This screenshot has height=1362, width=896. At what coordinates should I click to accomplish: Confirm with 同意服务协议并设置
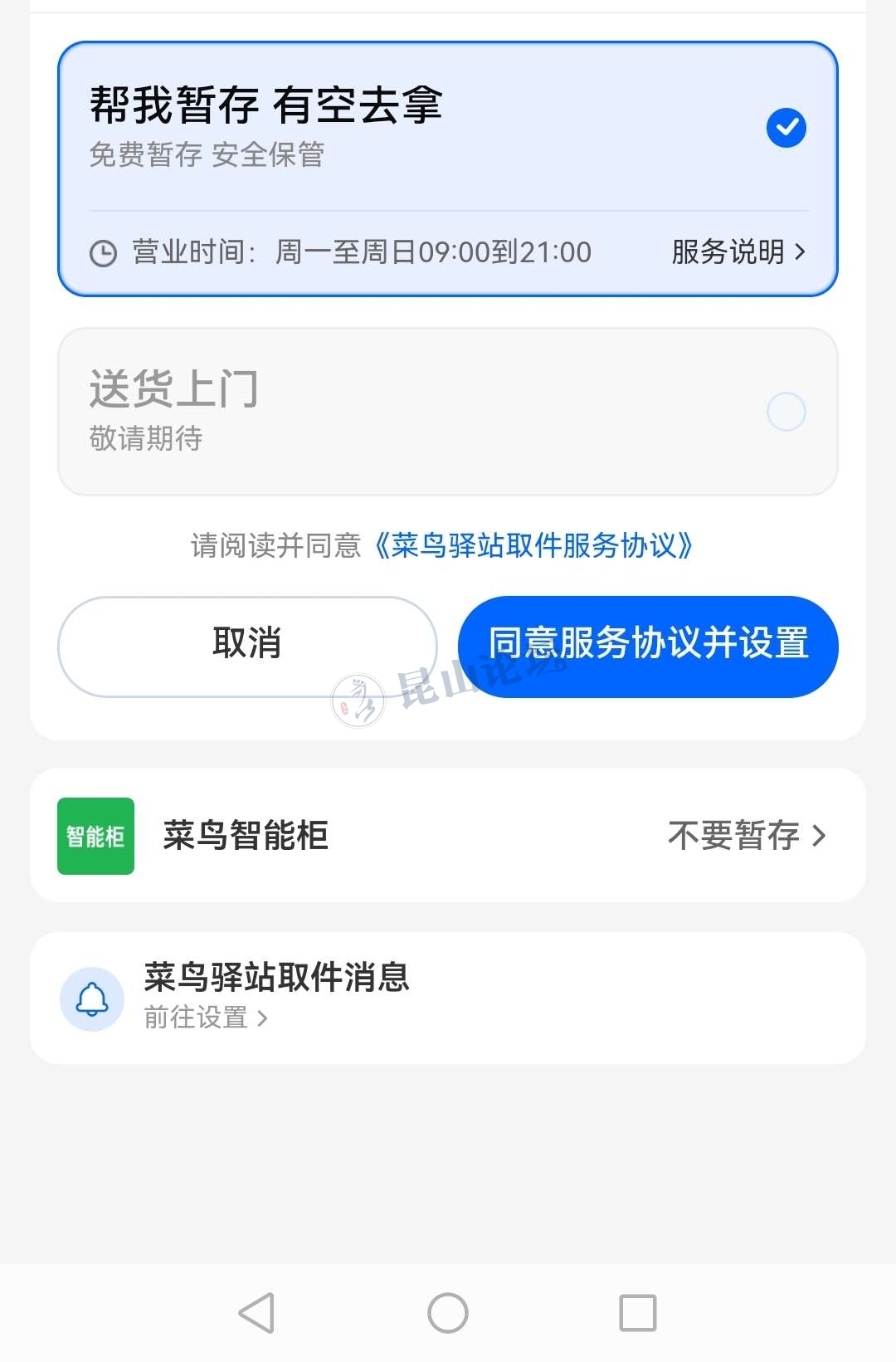click(648, 645)
